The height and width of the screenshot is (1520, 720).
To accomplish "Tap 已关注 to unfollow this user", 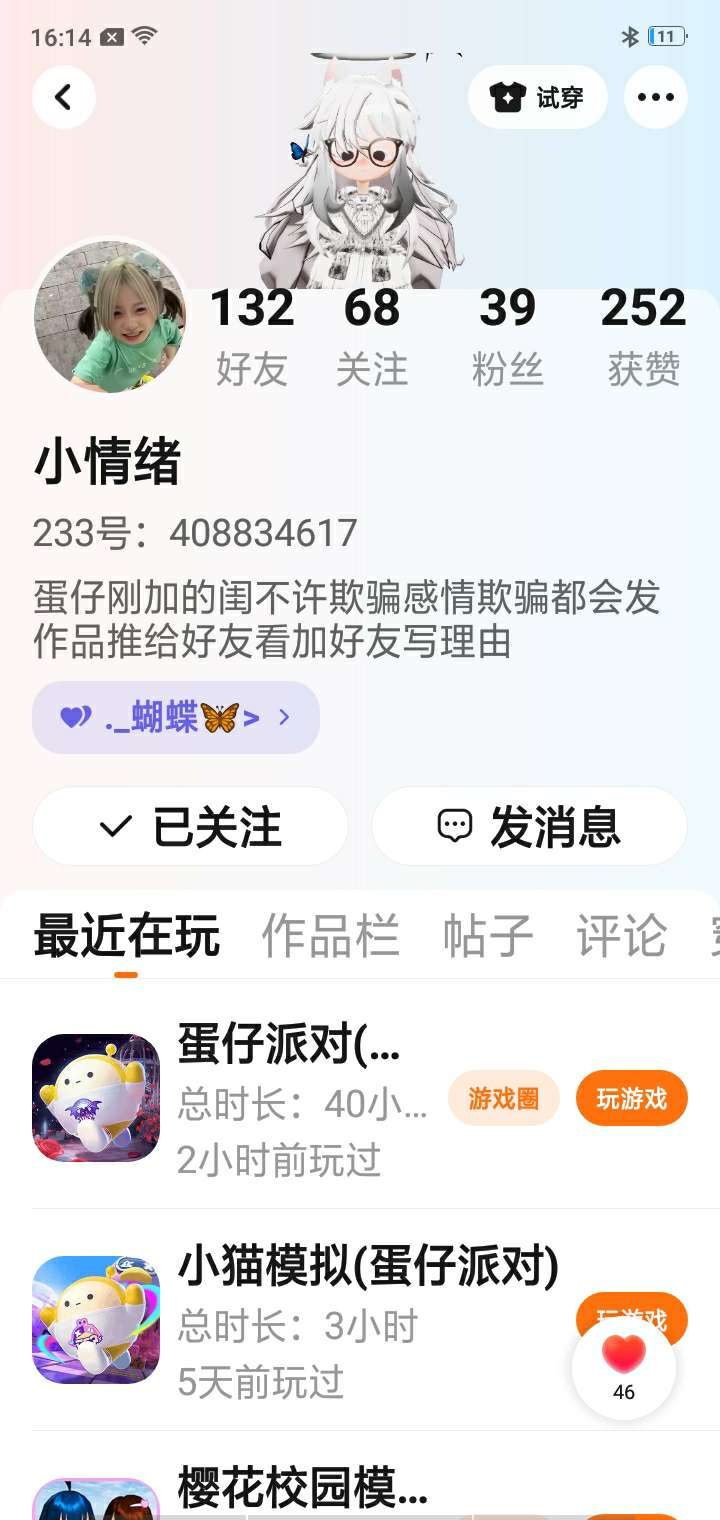I will (x=190, y=826).
